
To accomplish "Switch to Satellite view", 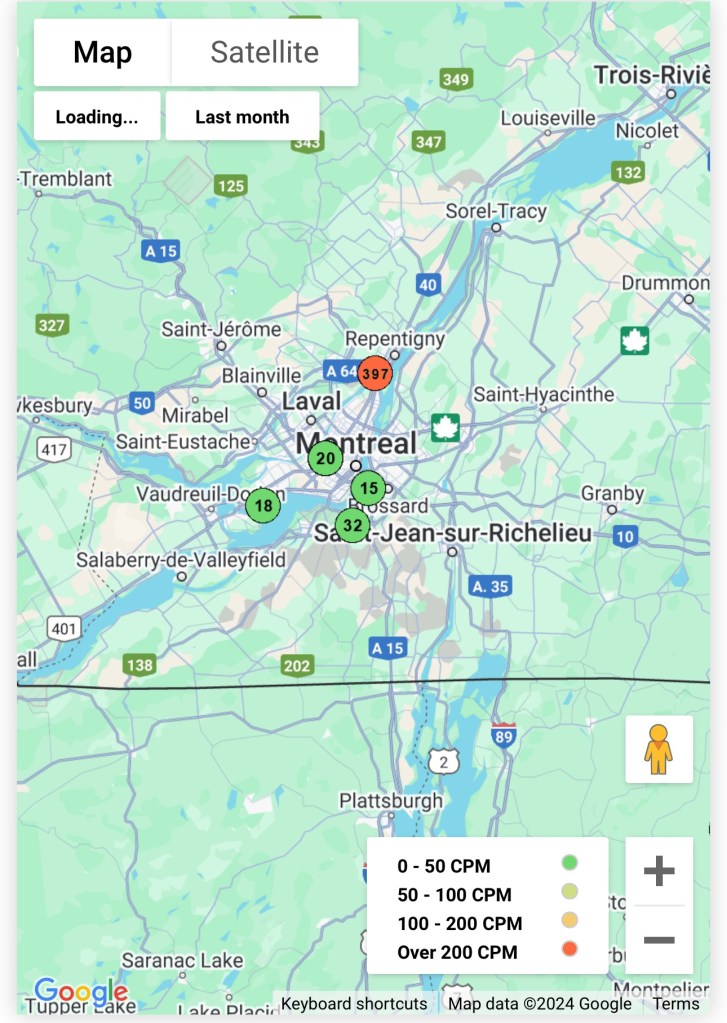I will point(264,52).
